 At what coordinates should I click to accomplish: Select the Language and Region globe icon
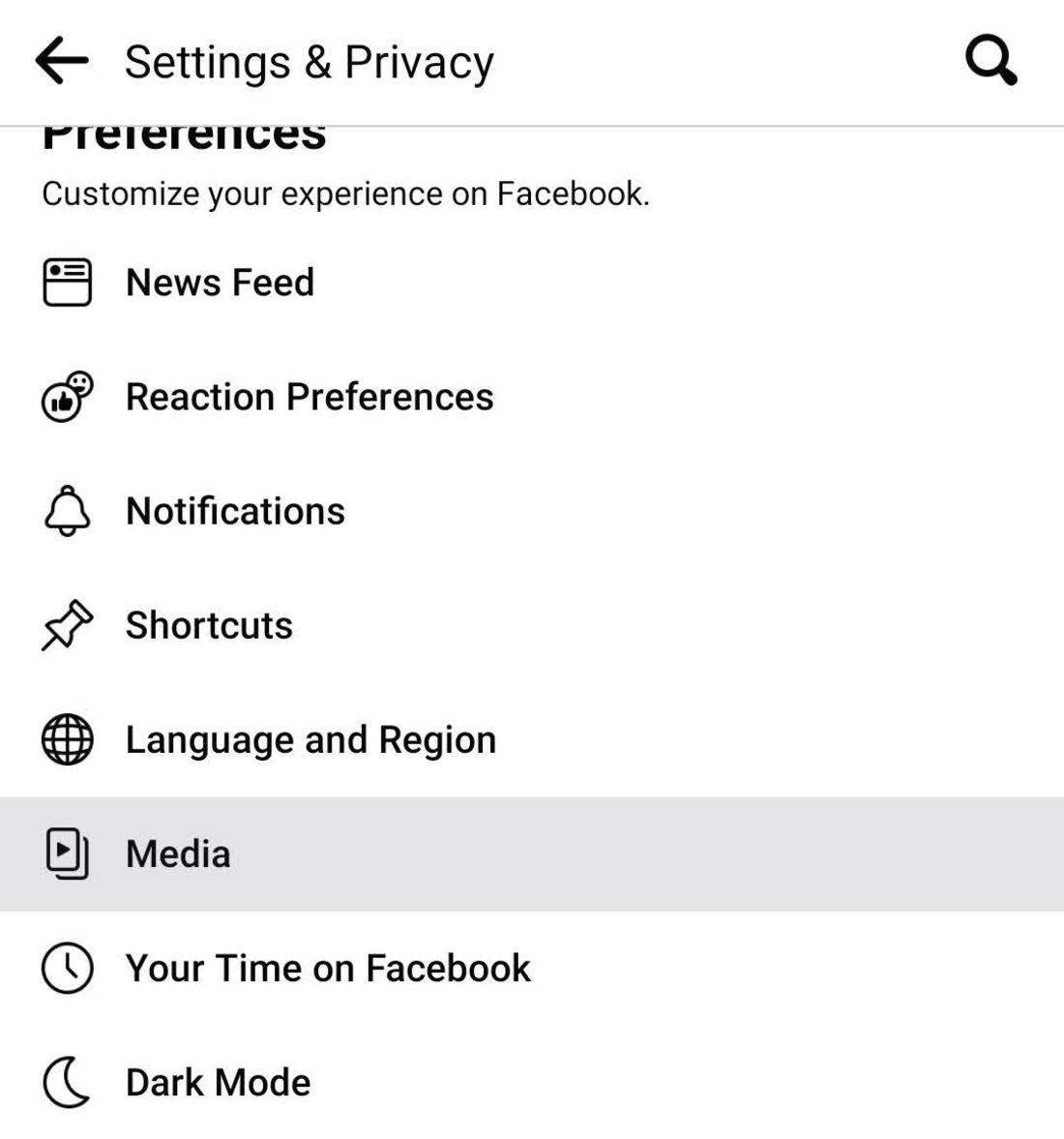click(x=64, y=738)
